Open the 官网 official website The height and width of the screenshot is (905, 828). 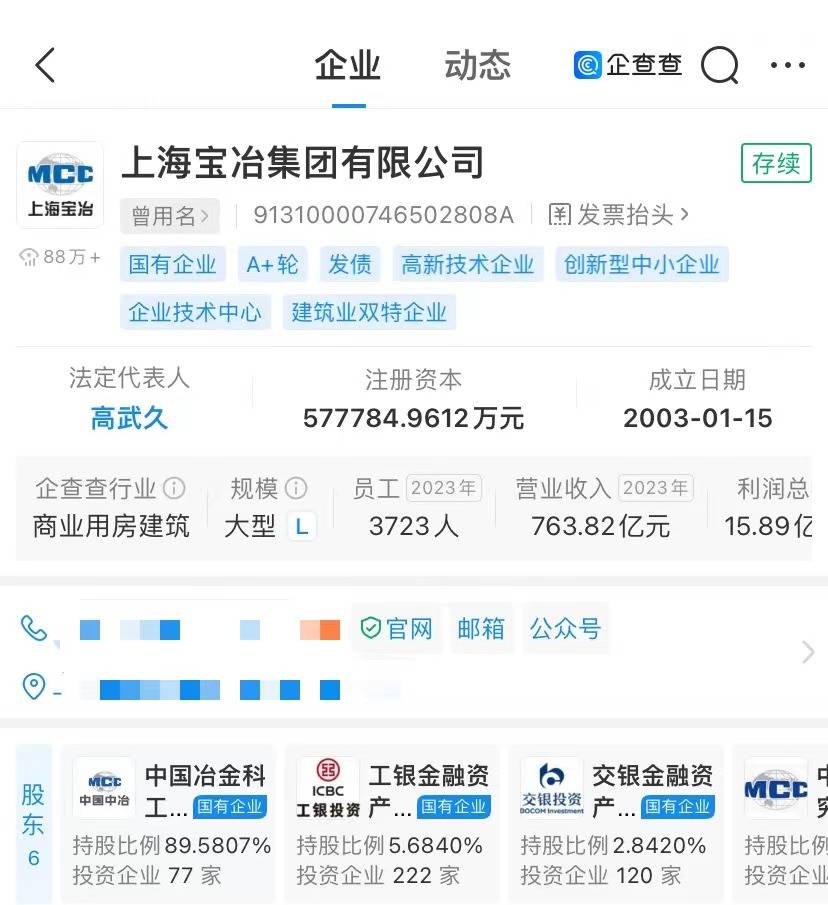398,629
